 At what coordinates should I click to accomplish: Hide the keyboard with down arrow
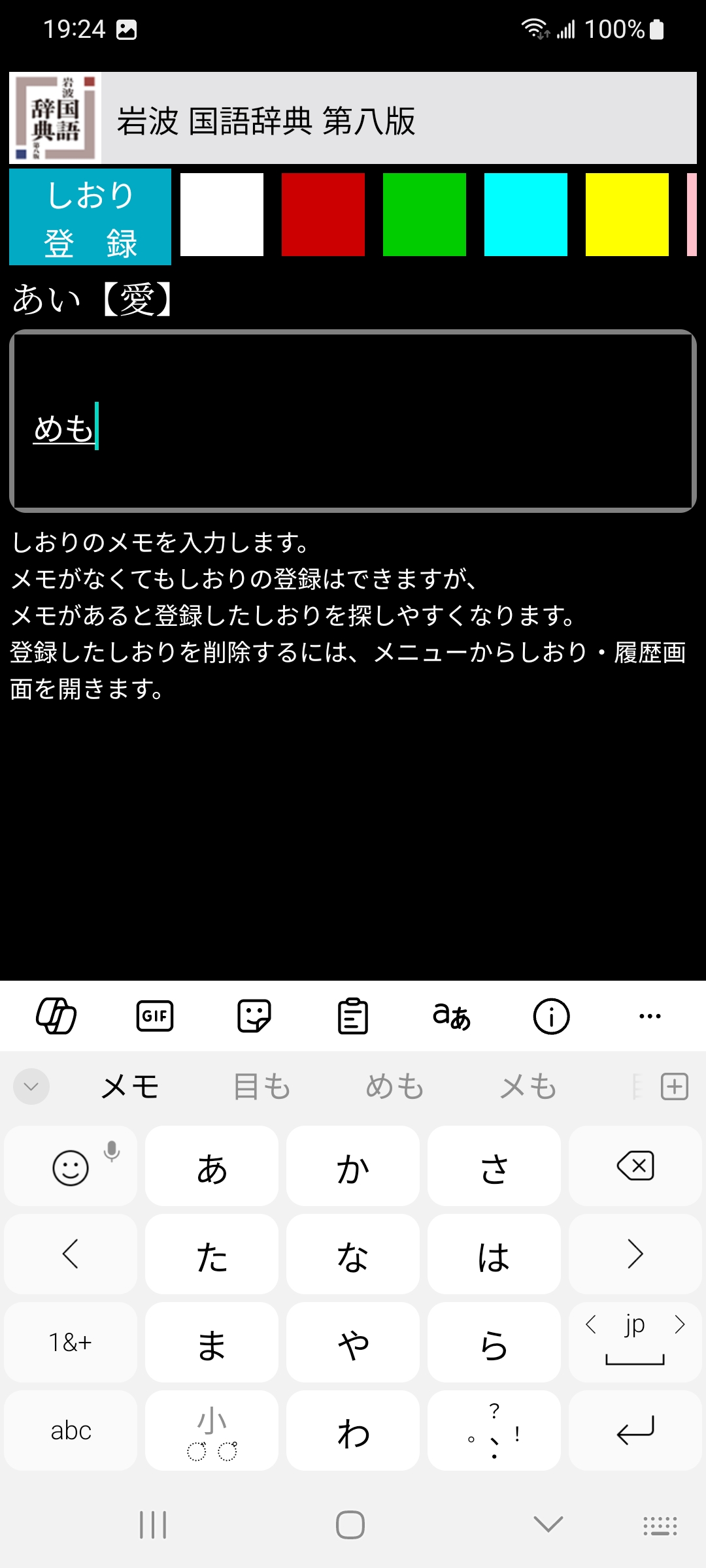[548, 1524]
